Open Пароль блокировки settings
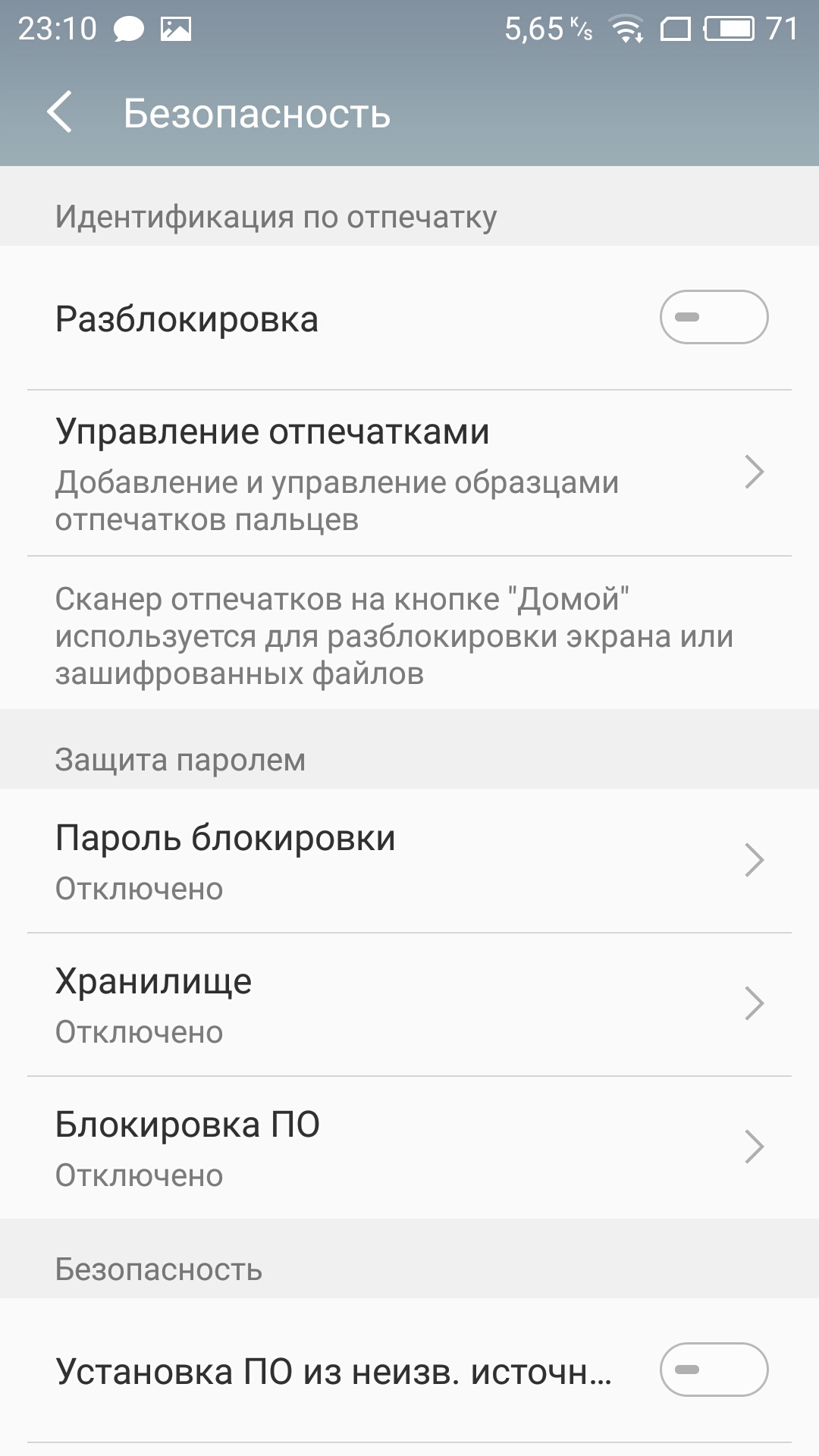This screenshot has height=1456, width=819. click(x=409, y=861)
